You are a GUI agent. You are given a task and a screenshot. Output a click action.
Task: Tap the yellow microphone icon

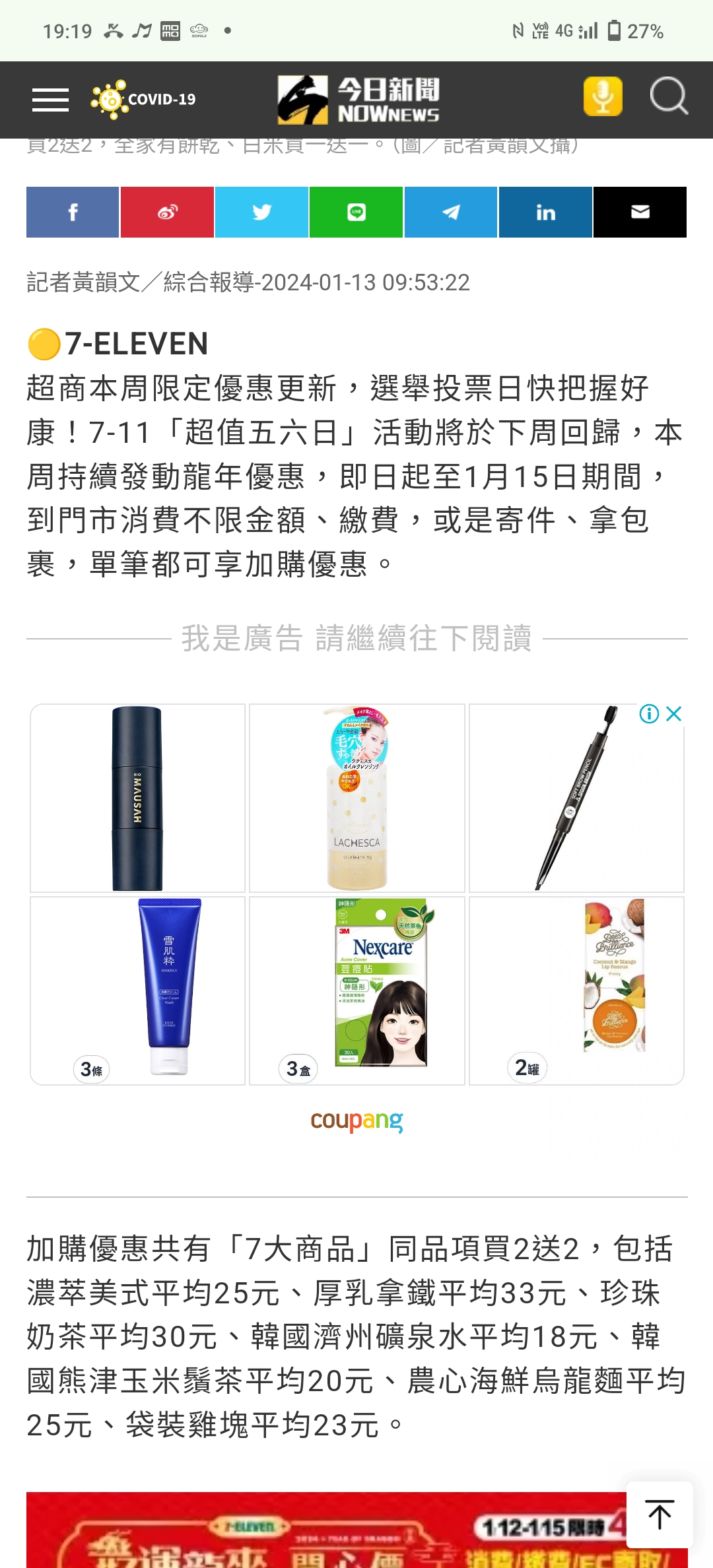tap(602, 97)
